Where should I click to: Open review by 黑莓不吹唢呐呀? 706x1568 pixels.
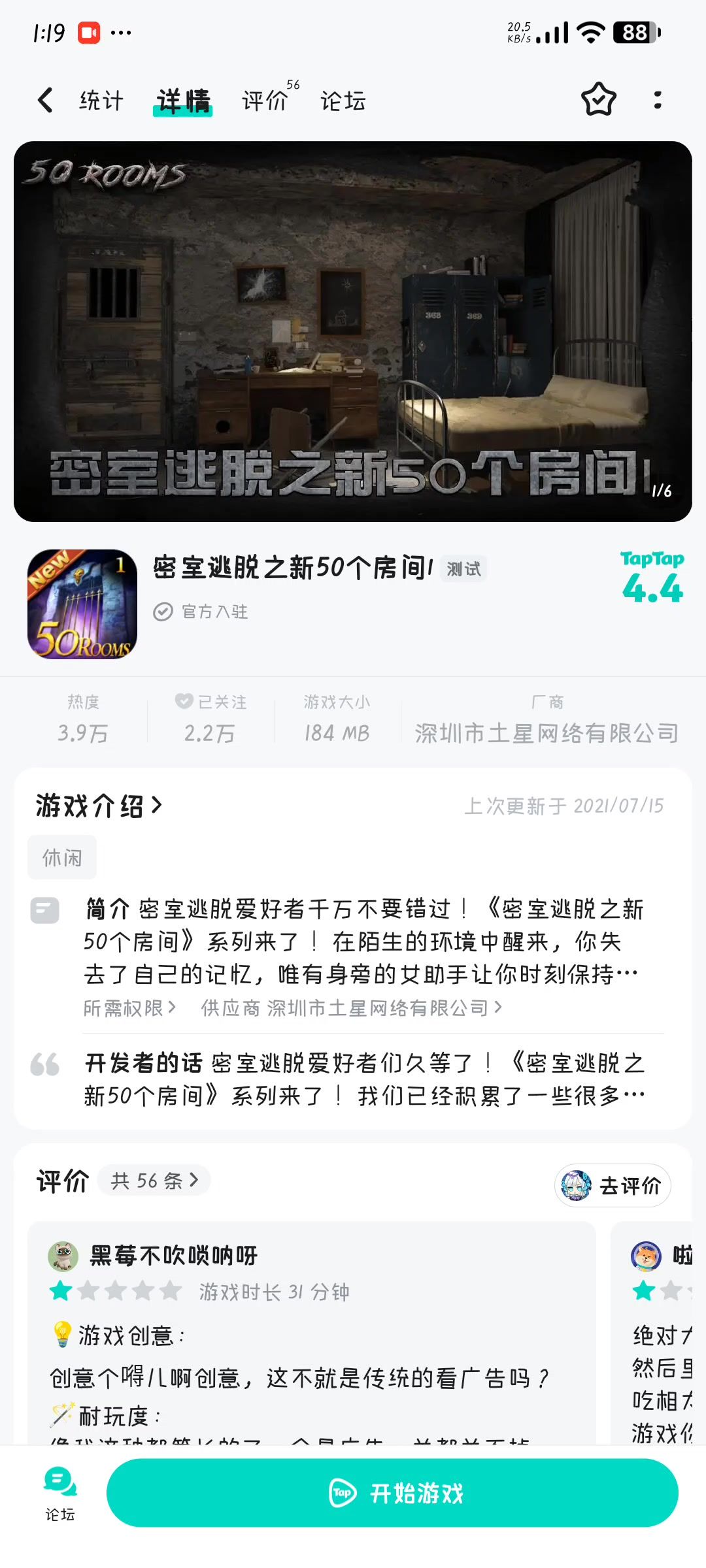coord(311,1333)
